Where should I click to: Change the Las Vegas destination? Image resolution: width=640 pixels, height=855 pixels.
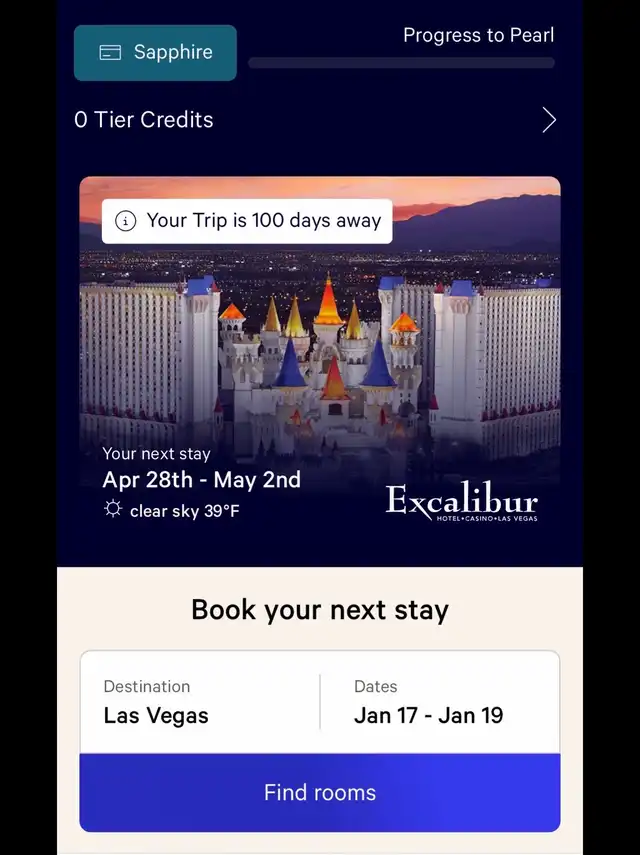[x=200, y=702]
